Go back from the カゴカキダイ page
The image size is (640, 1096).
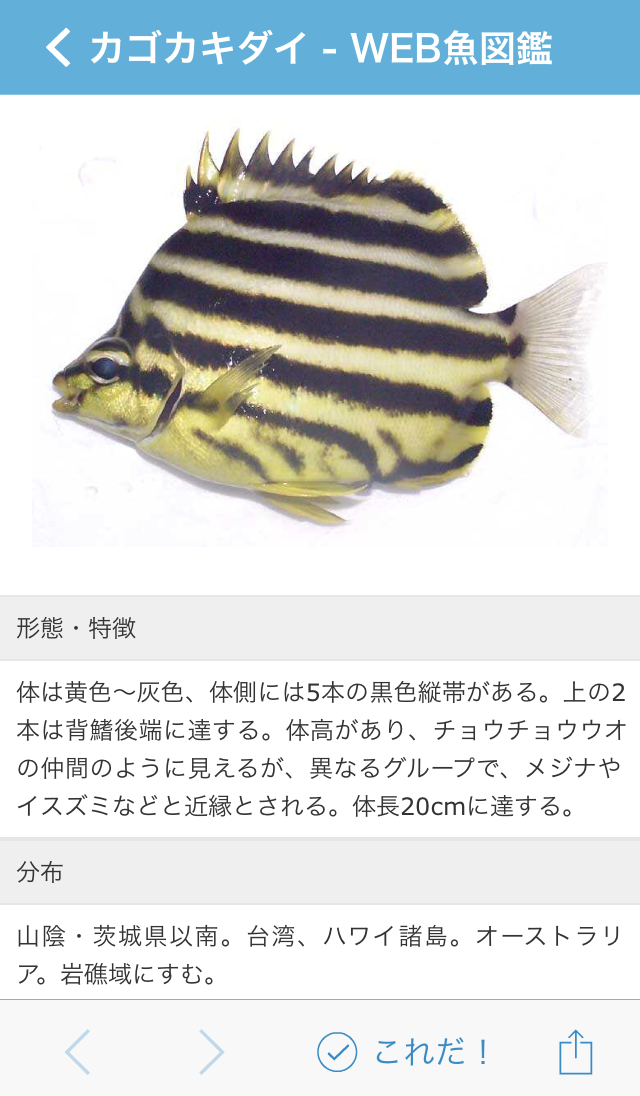point(59,47)
